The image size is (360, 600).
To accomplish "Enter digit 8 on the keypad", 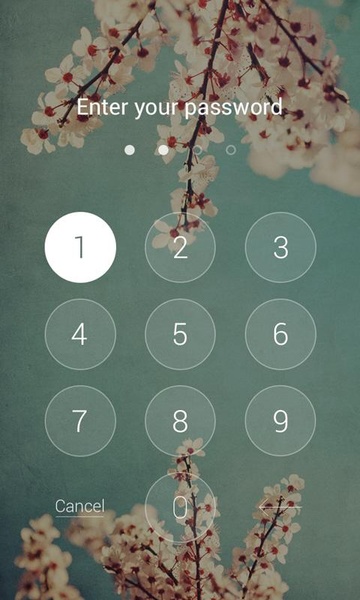I will 180,421.
